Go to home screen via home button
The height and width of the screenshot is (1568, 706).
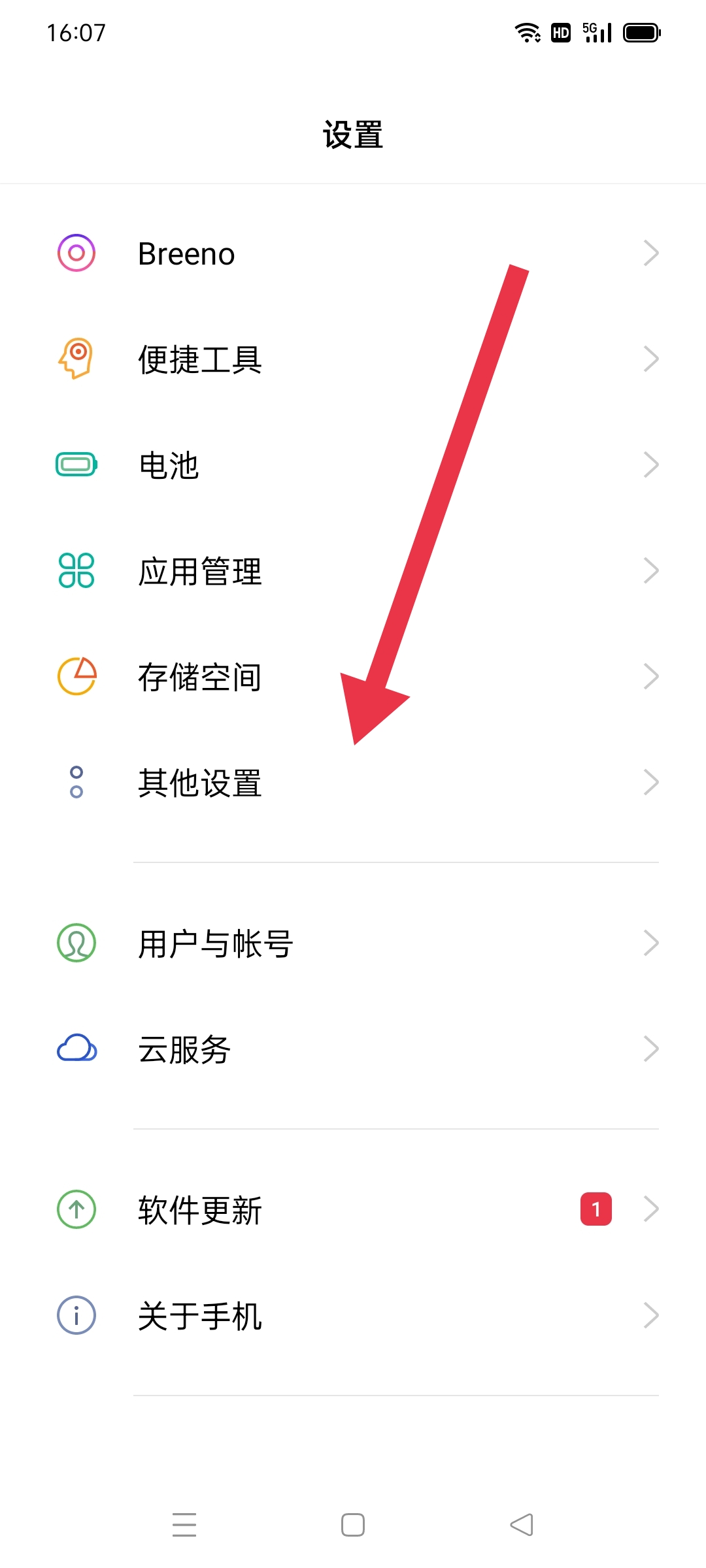tap(353, 1525)
